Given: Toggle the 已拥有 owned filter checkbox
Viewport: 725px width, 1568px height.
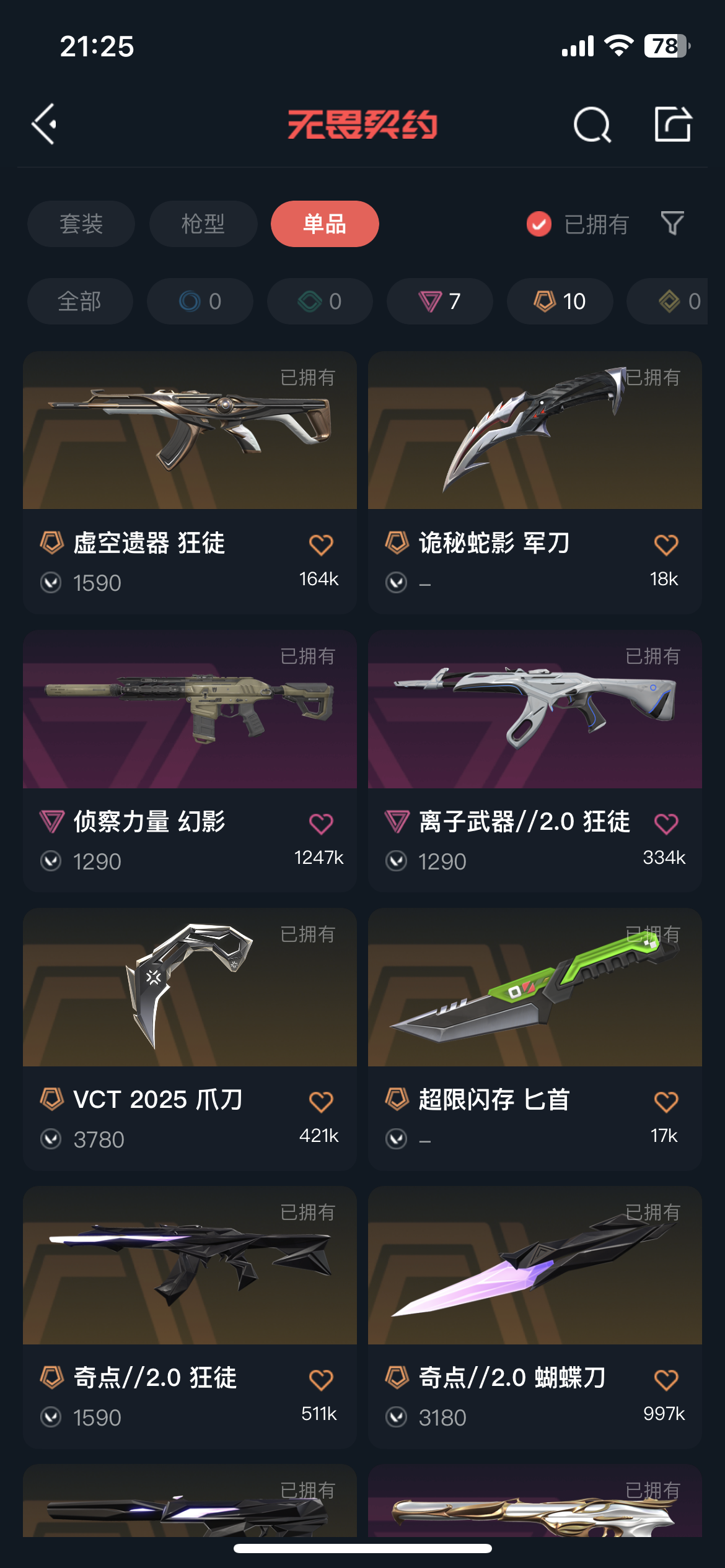Looking at the screenshot, I should [x=538, y=224].
